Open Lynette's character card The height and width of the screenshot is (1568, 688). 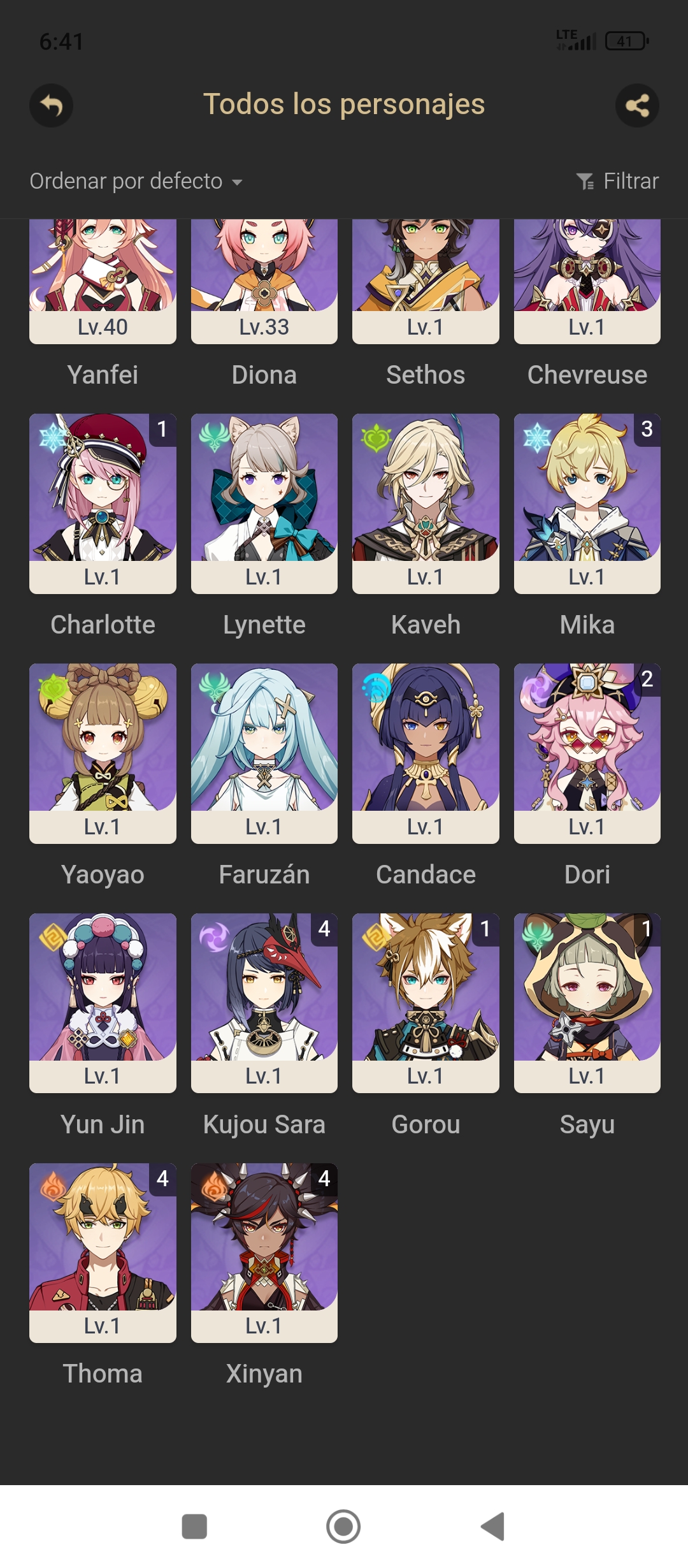[x=264, y=504]
